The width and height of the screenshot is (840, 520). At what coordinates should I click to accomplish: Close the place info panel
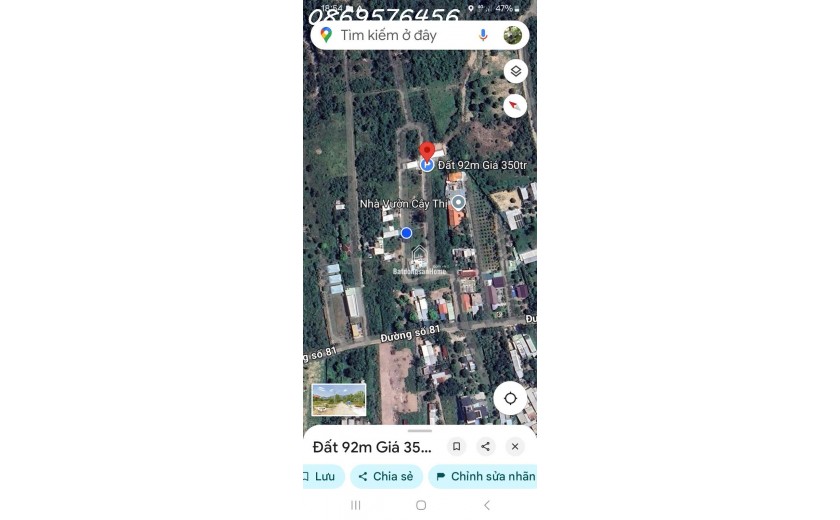515,447
